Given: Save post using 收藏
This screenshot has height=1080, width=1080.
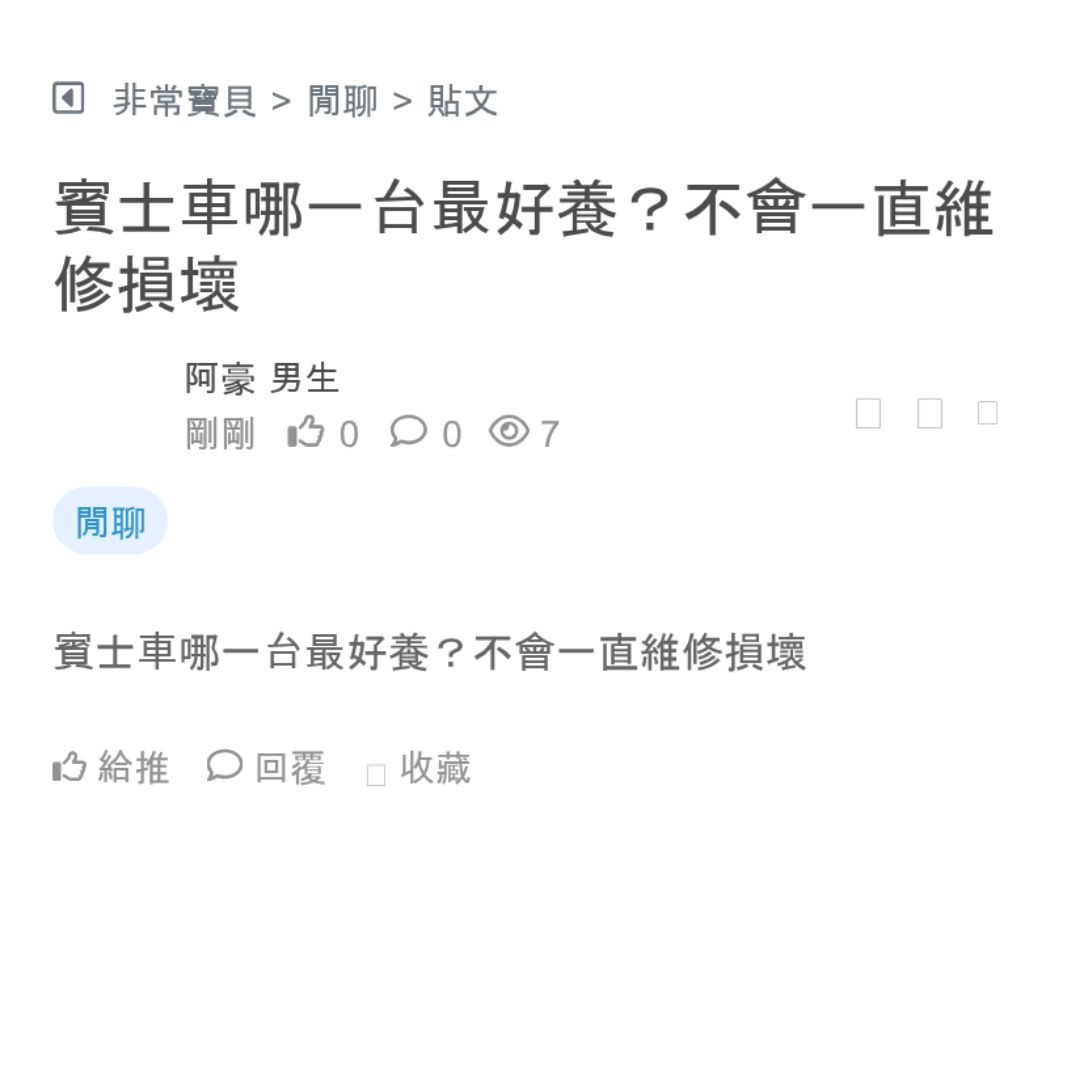Looking at the screenshot, I should pos(420,769).
